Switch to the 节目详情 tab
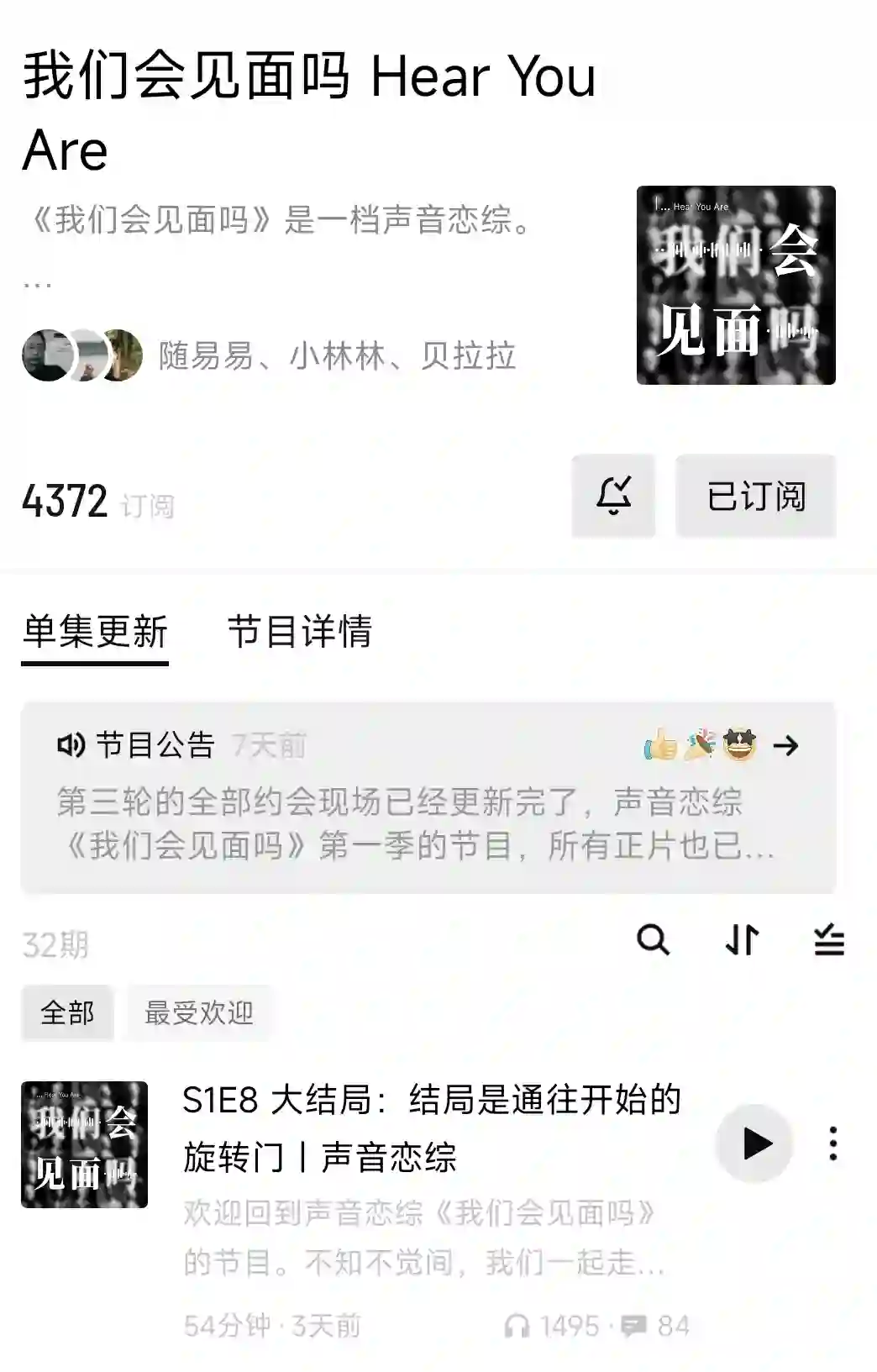Image resolution: width=877 pixels, height=1372 pixels. tap(300, 632)
